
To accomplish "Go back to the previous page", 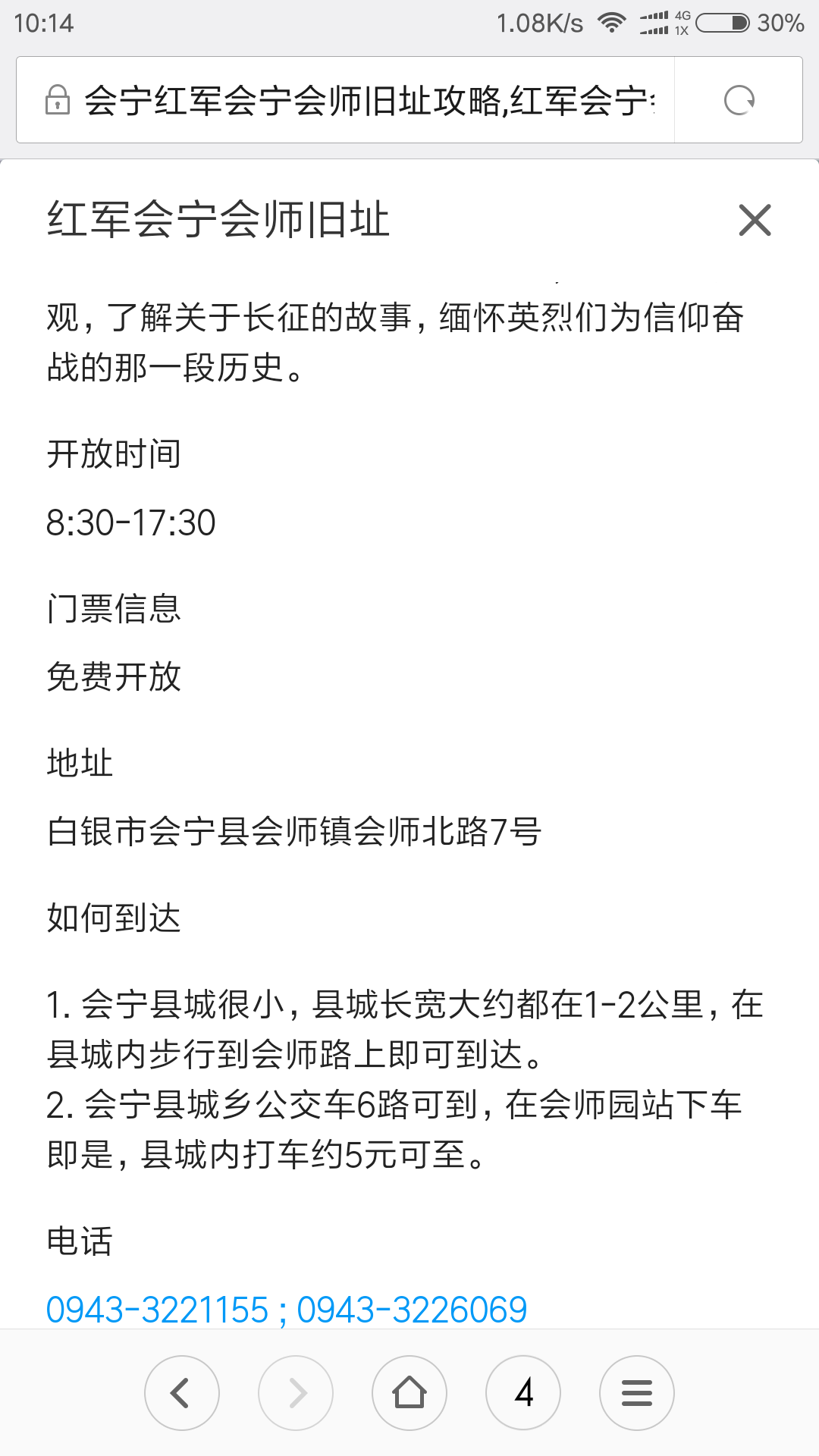I will (182, 1393).
